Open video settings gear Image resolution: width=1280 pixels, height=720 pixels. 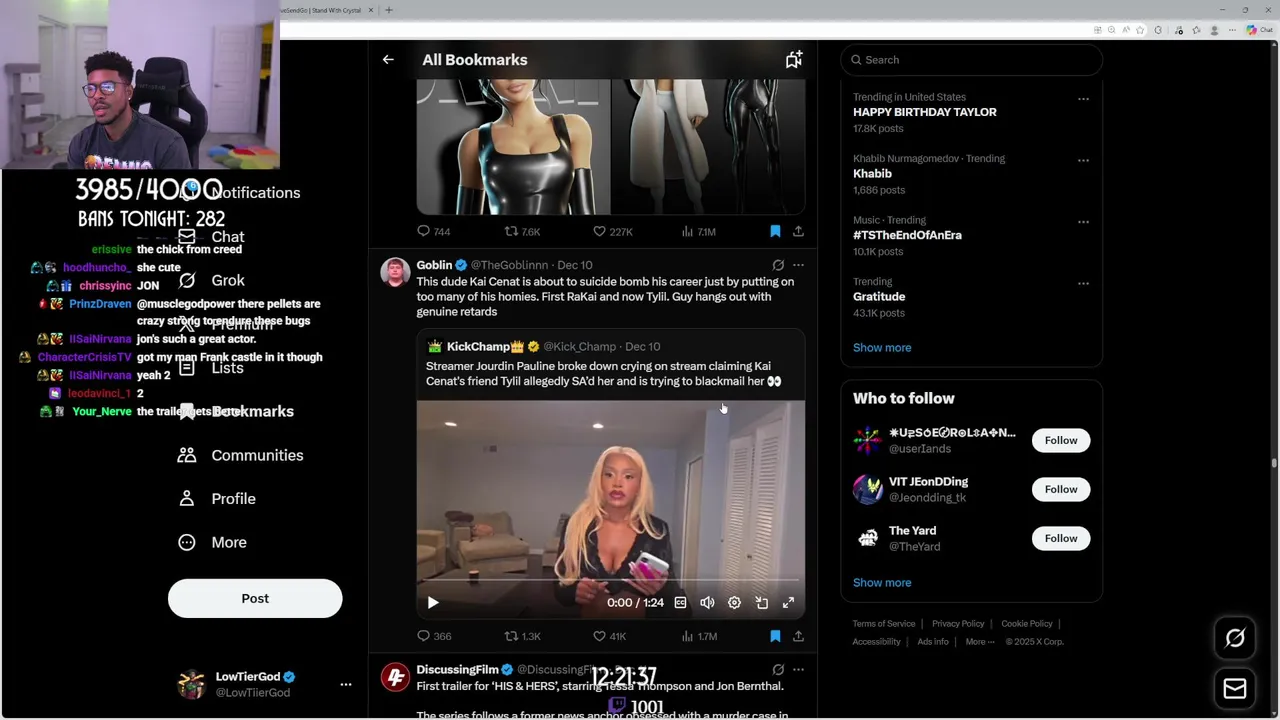734,603
